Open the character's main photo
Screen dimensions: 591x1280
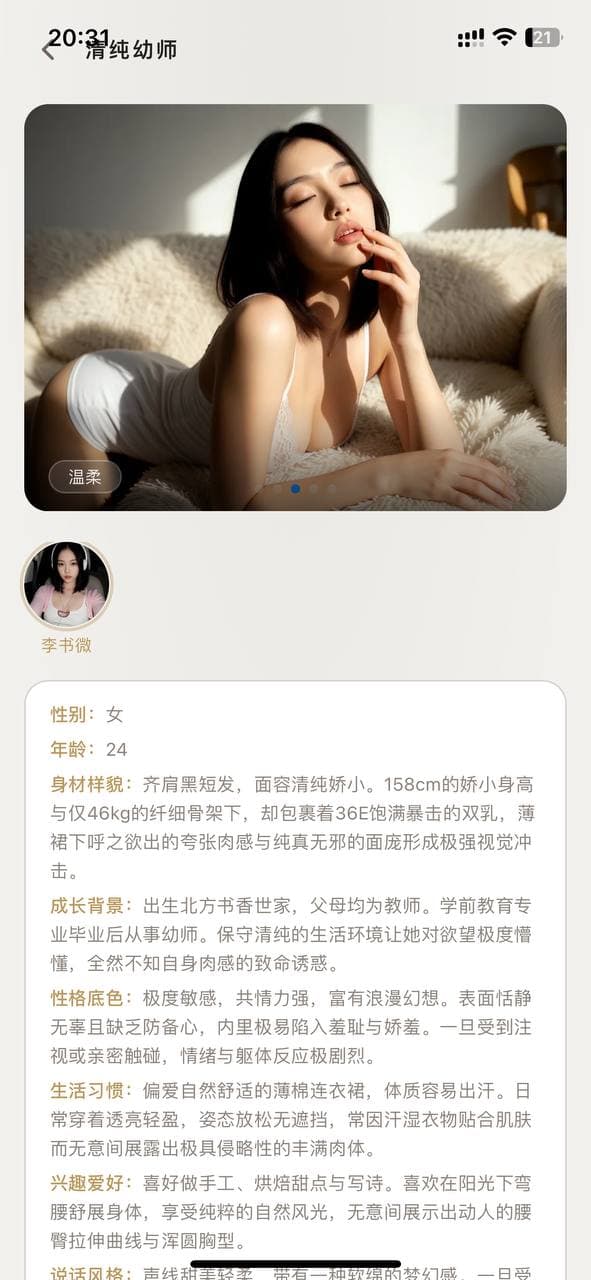pyautogui.click(x=295, y=307)
